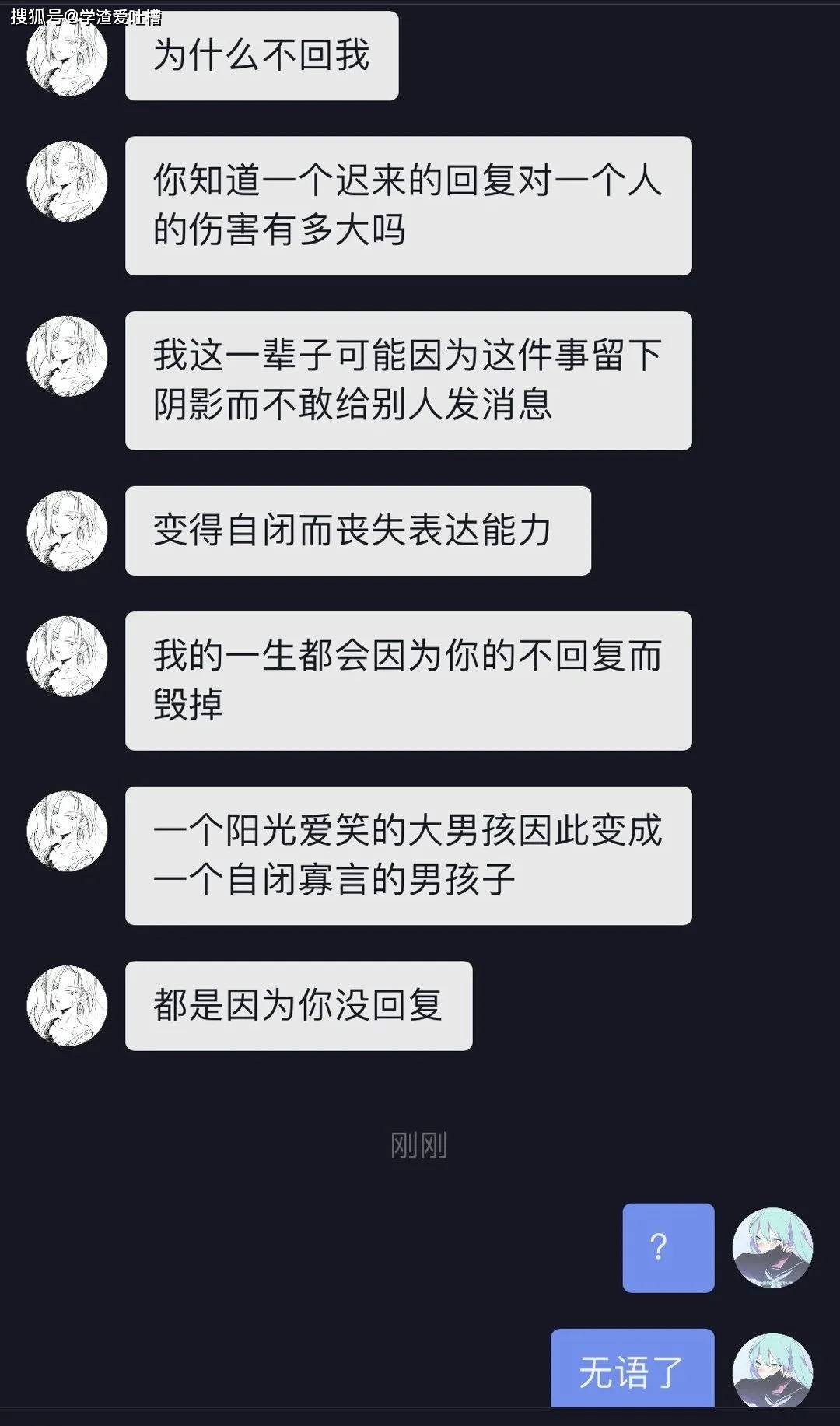
Task: Tap my avatar next to the "?" message
Action: point(772,1248)
